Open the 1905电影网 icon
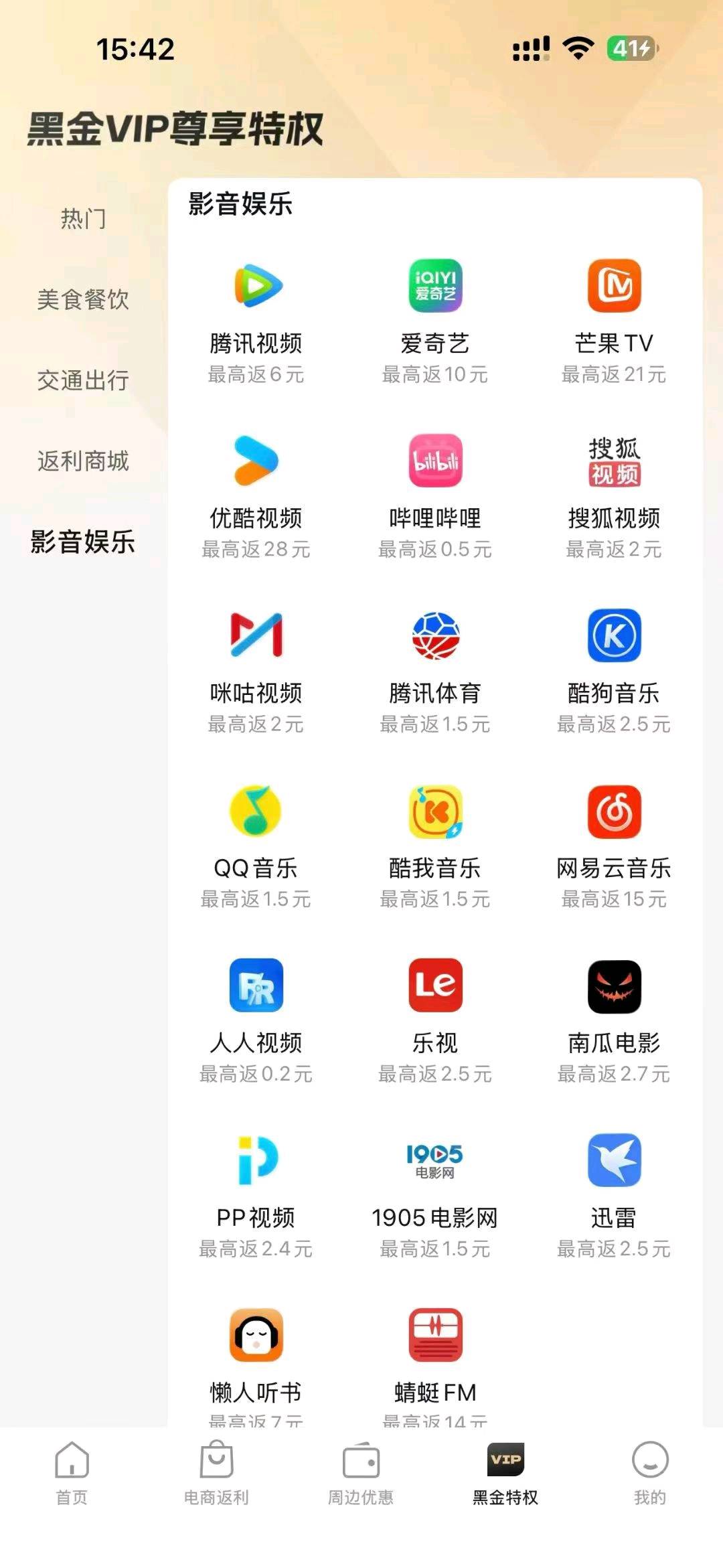 tap(435, 1160)
